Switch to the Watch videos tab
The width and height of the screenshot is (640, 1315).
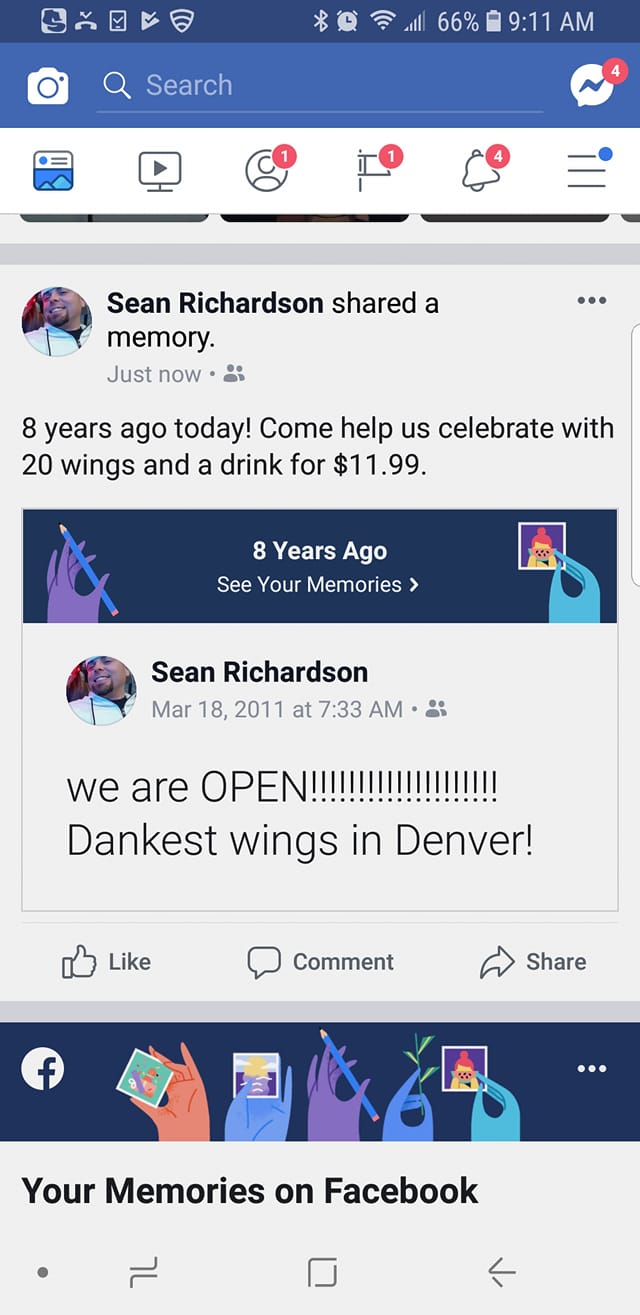[160, 171]
